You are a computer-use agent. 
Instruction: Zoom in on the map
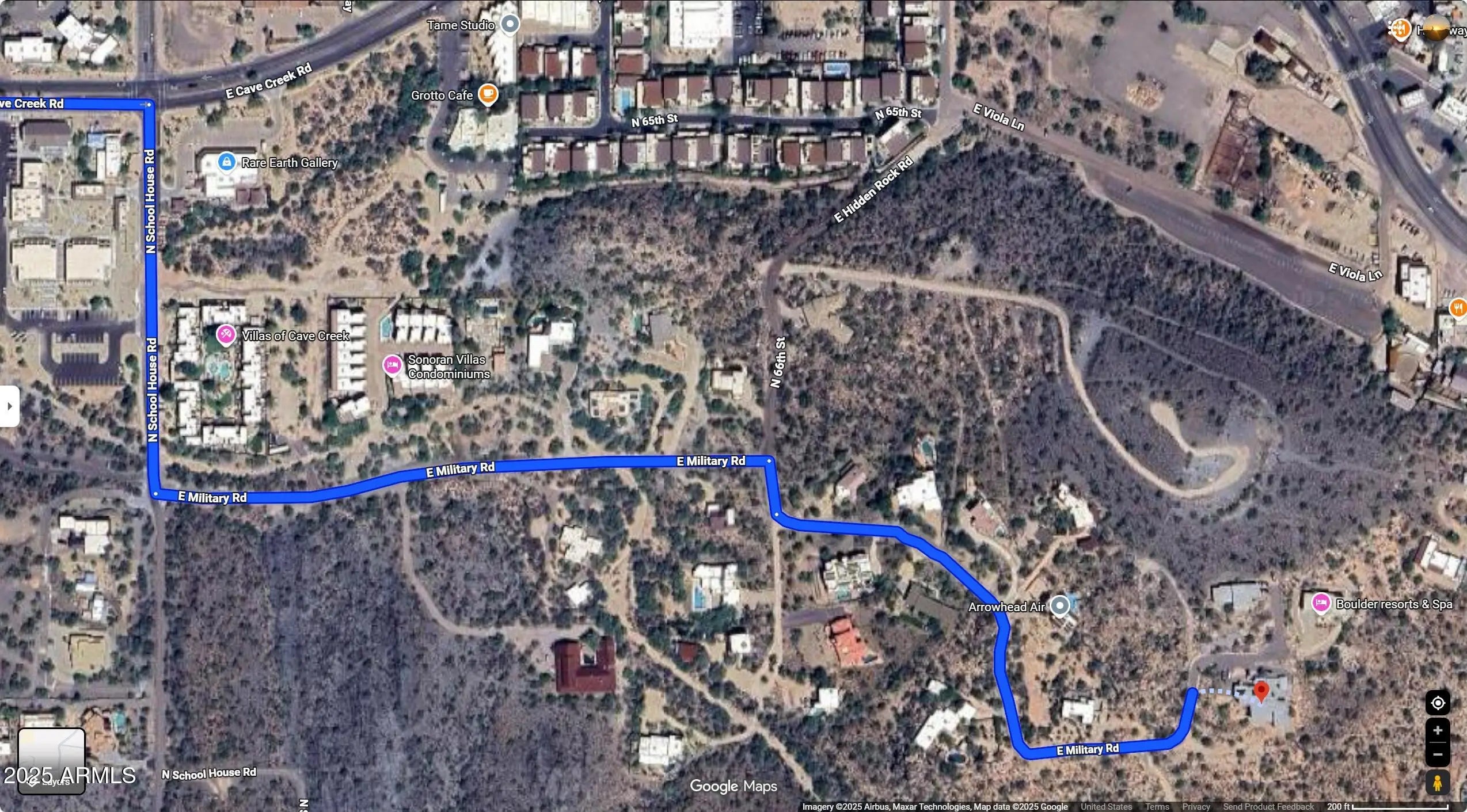pyautogui.click(x=1438, y=731)
